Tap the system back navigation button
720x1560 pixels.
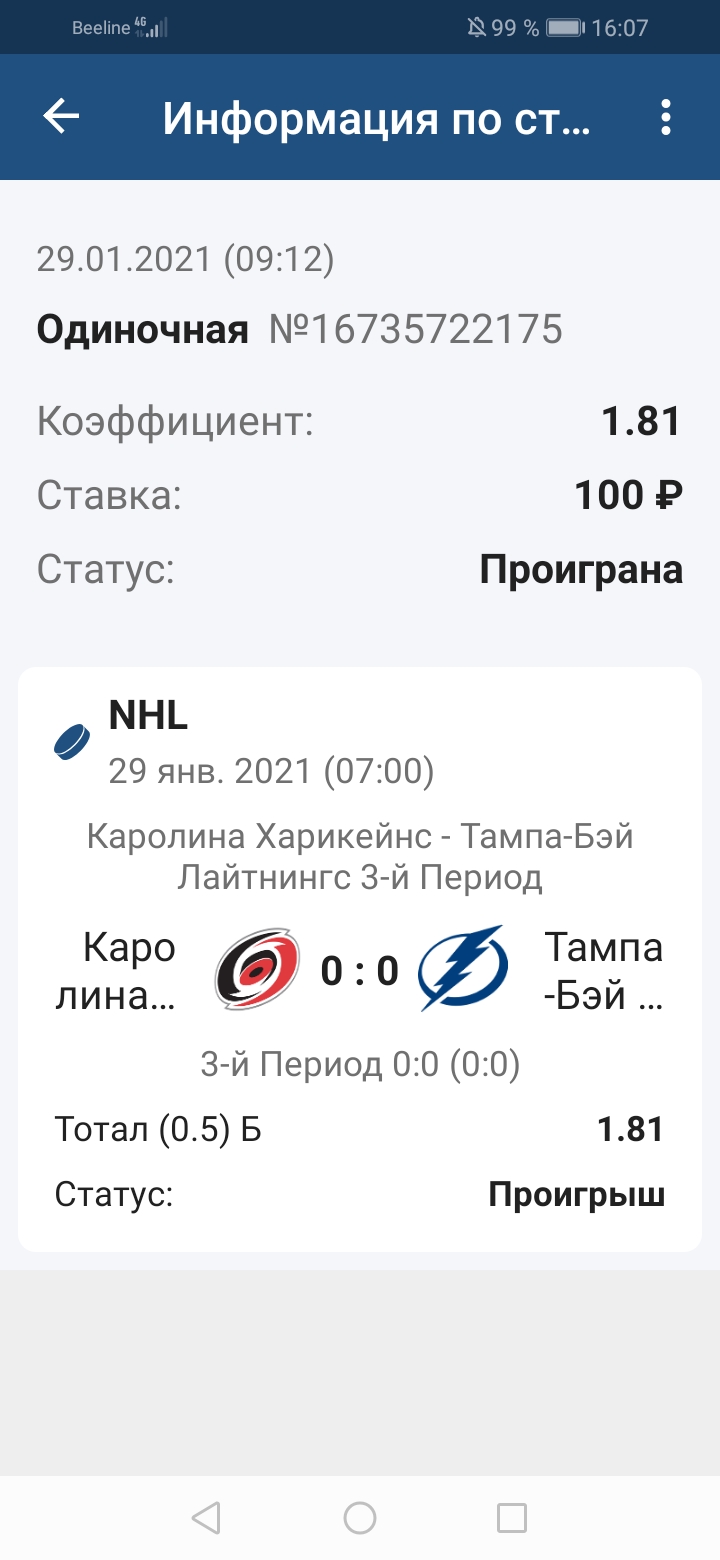click(206, 1518)
